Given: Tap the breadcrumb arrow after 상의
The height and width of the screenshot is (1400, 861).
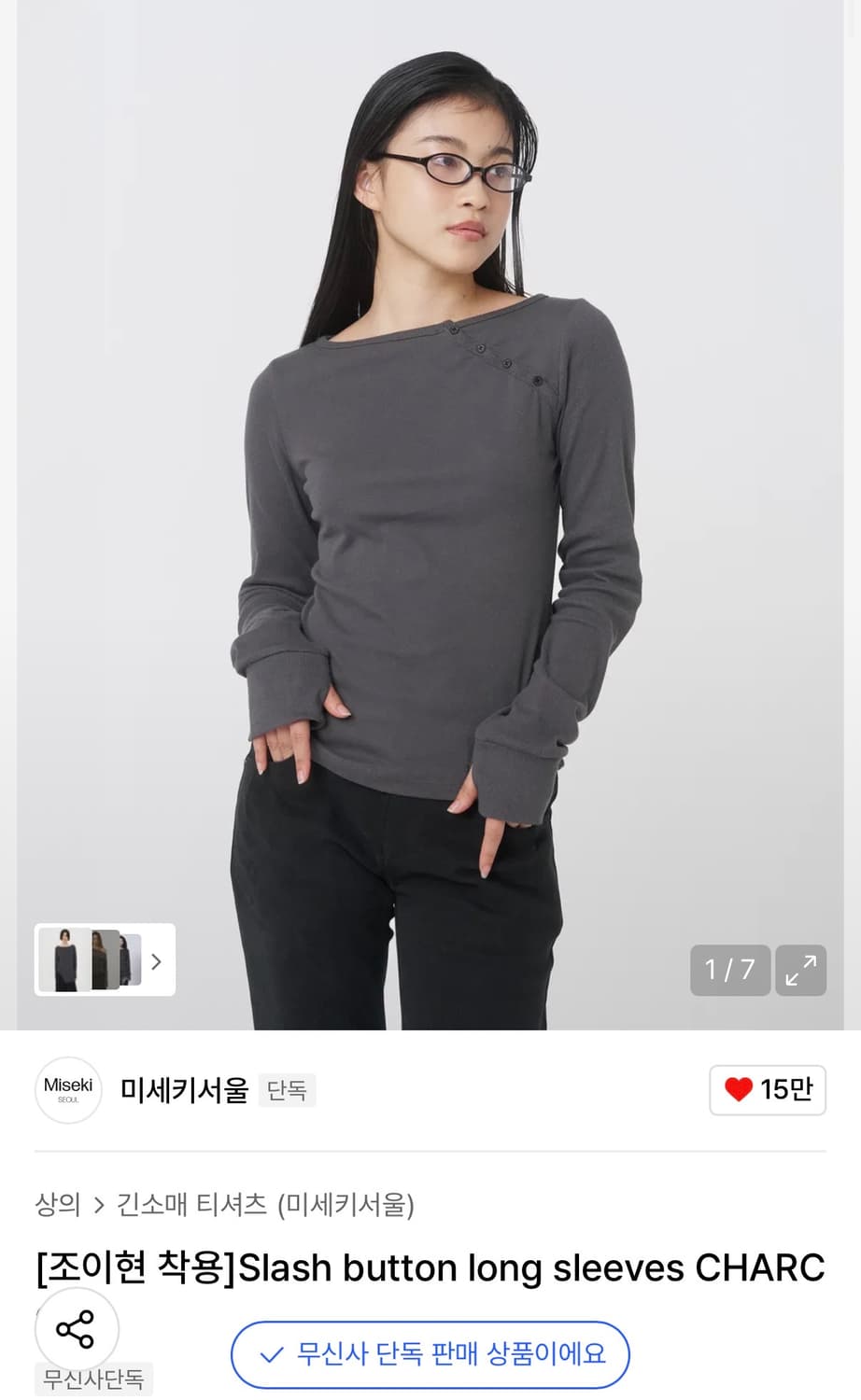Looking at the screenshot, I should [98, 1205].
